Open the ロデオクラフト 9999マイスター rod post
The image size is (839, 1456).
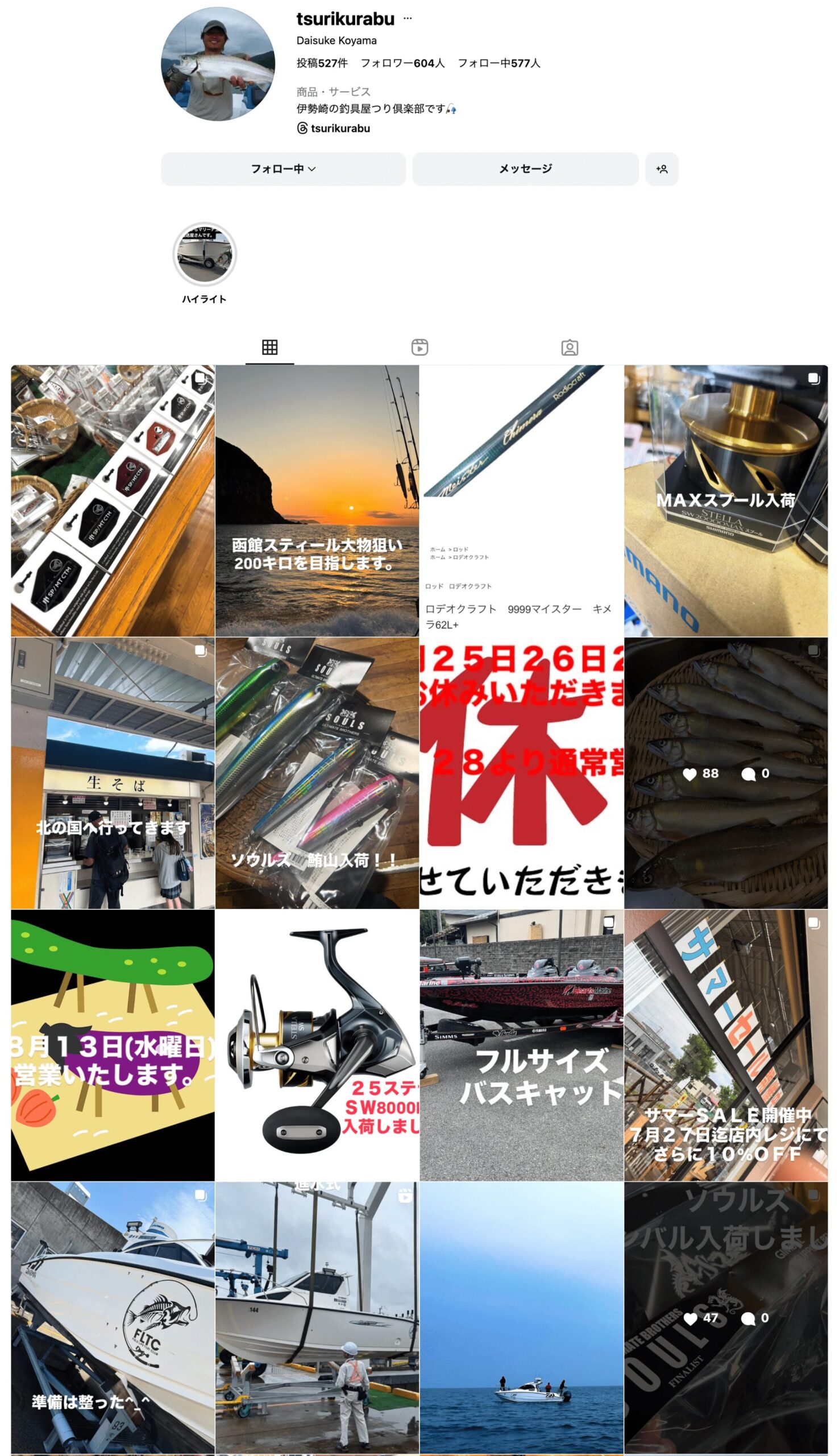coord(521,500)
